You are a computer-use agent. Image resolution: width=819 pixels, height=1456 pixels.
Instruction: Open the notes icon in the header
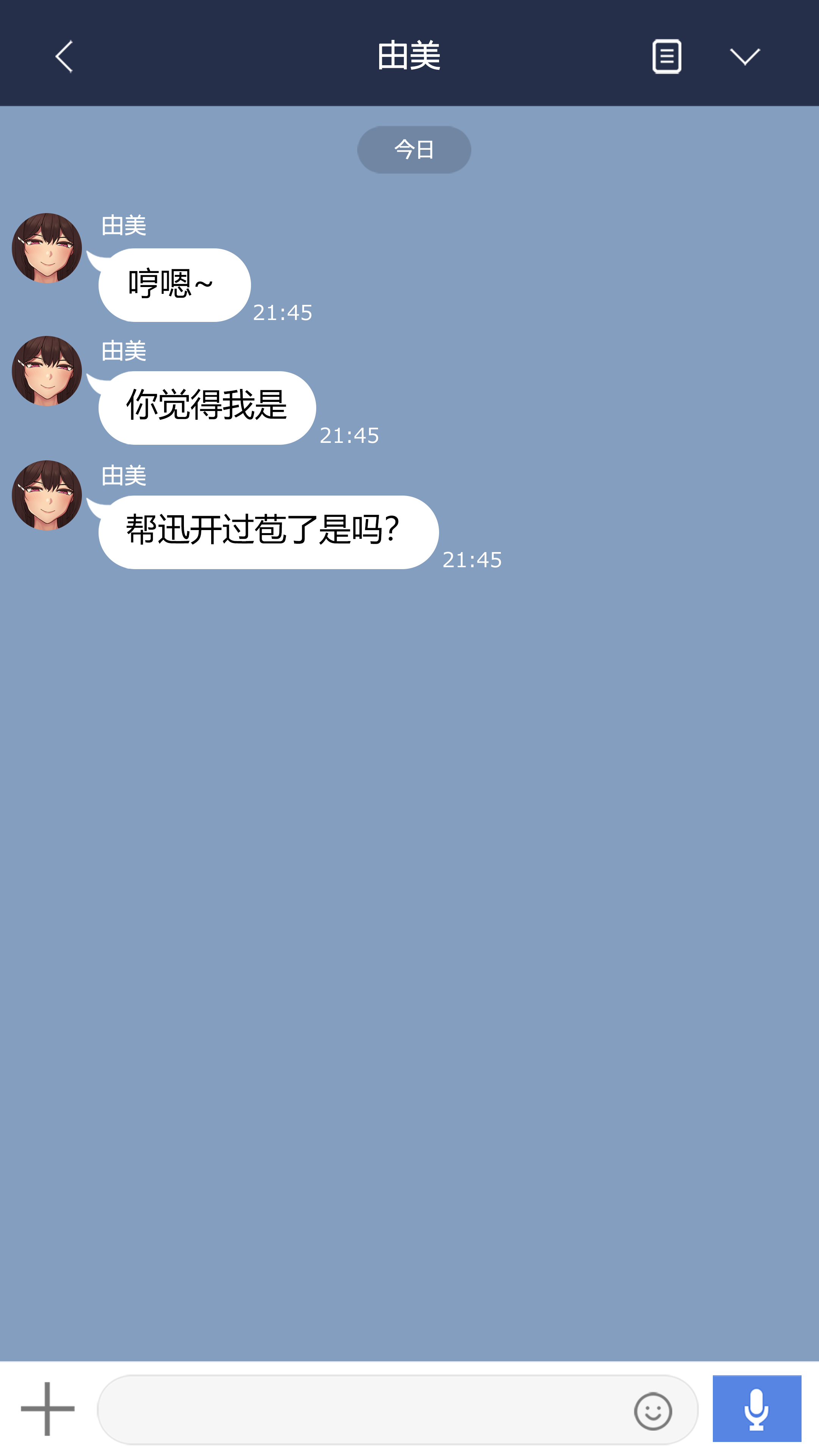(x=667, y=56)
